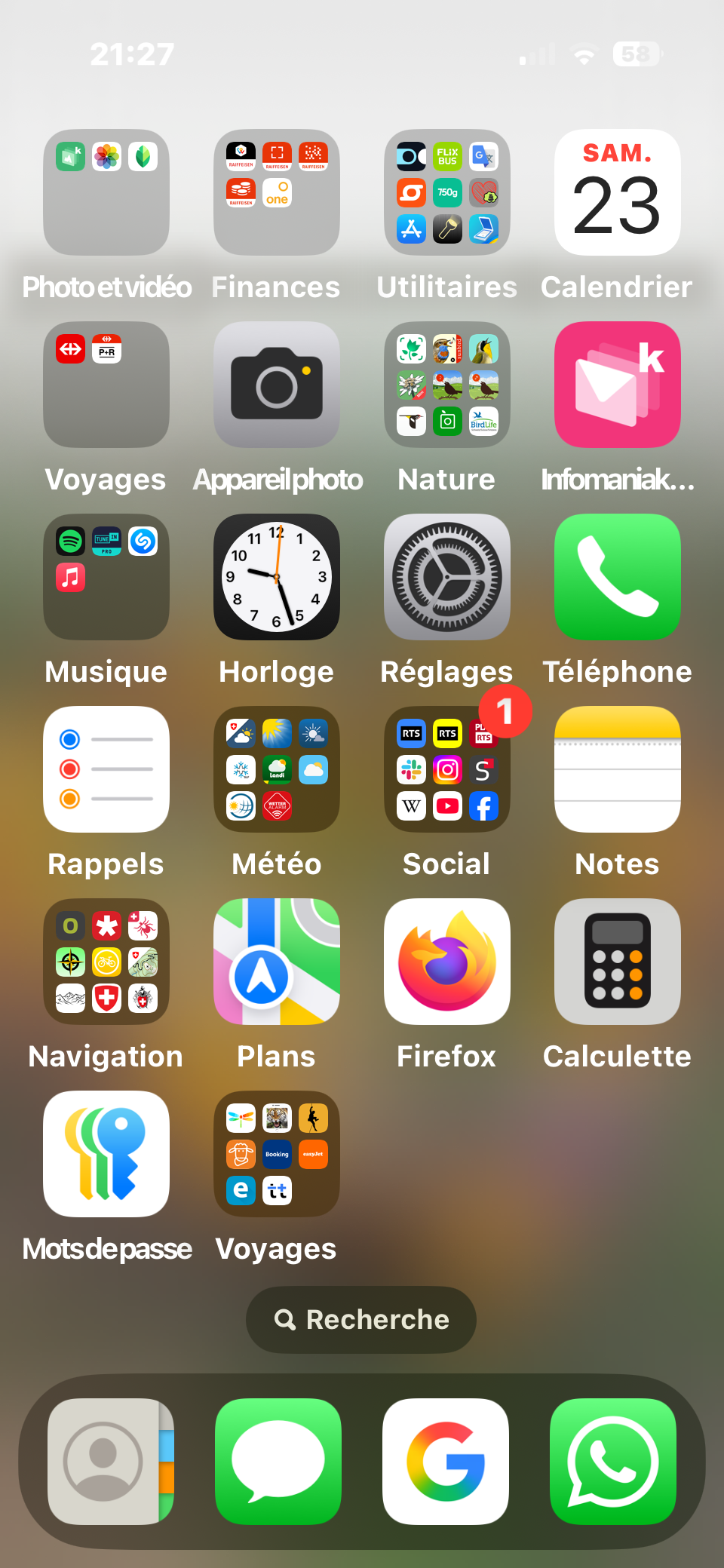Image resolution: width=724 pixels, height=1568 pixels.
Task: Open the Météo folder
Action: [276, 769]
